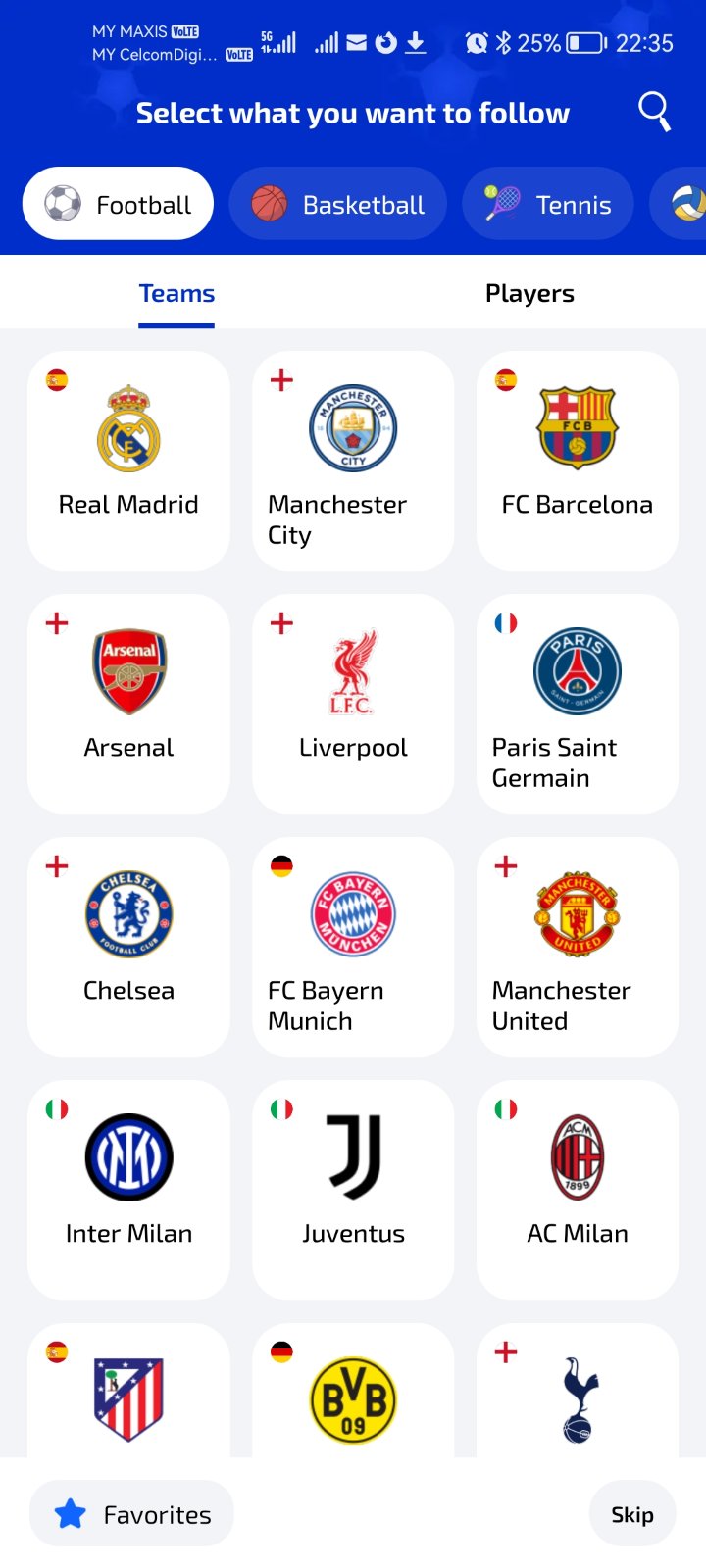The height and width of the screenshot is (1568, 706).
Task: Open the Favorites button
Action: tap(131, 1514)
